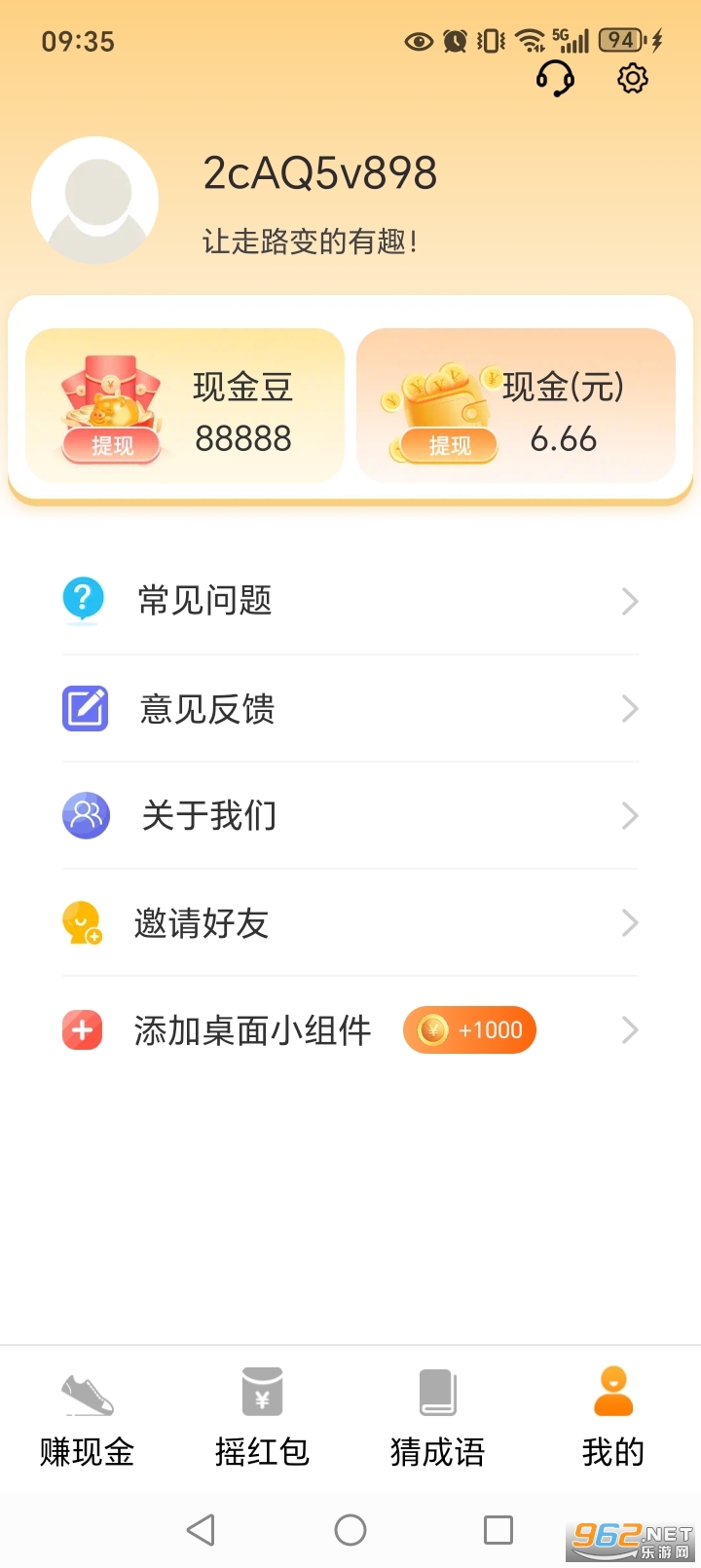Open the 猜成语 book icon
Viewport: 701px width, 1568px height.
tap(435, 1393)
